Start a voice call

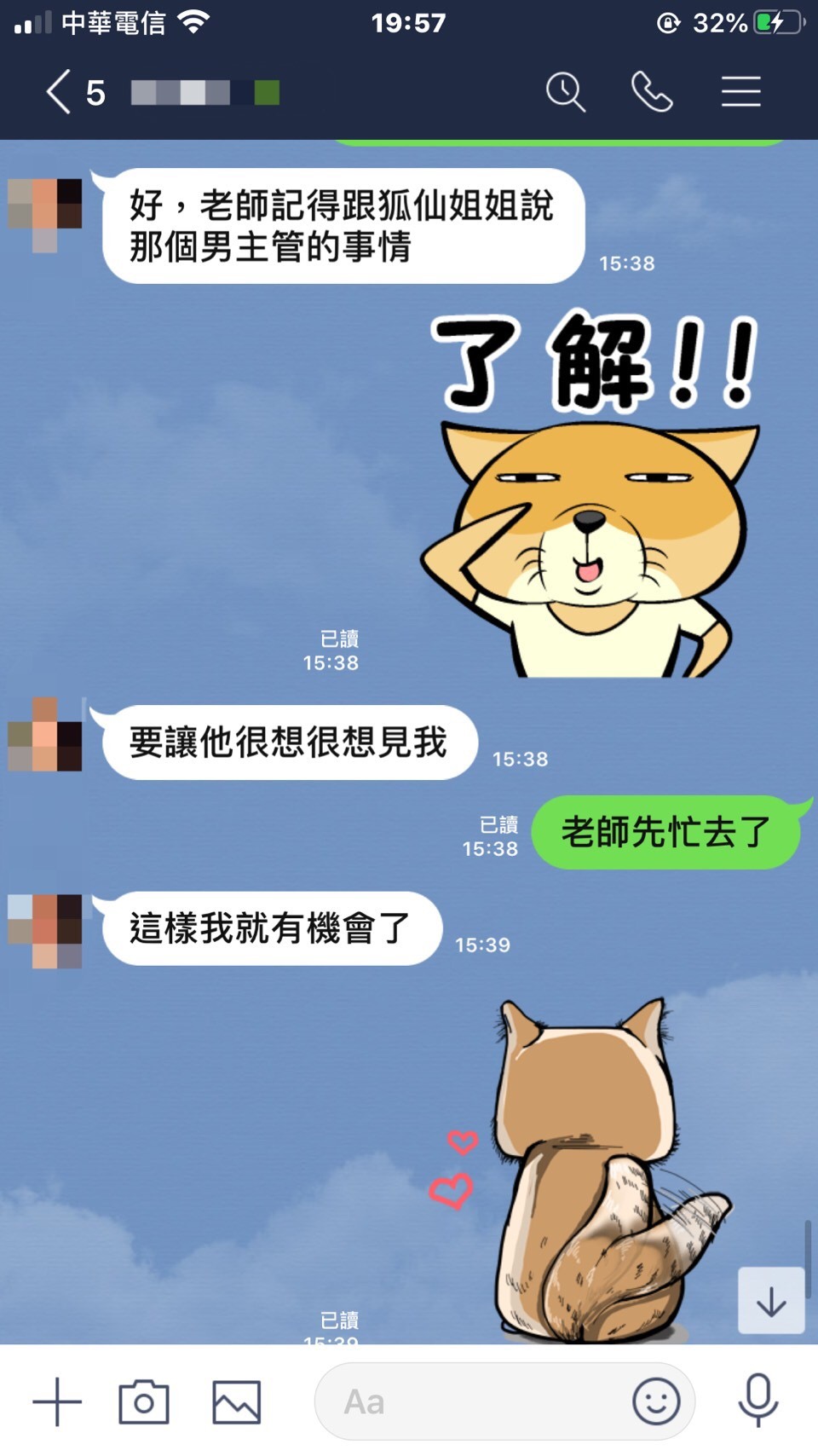(652, 92)
